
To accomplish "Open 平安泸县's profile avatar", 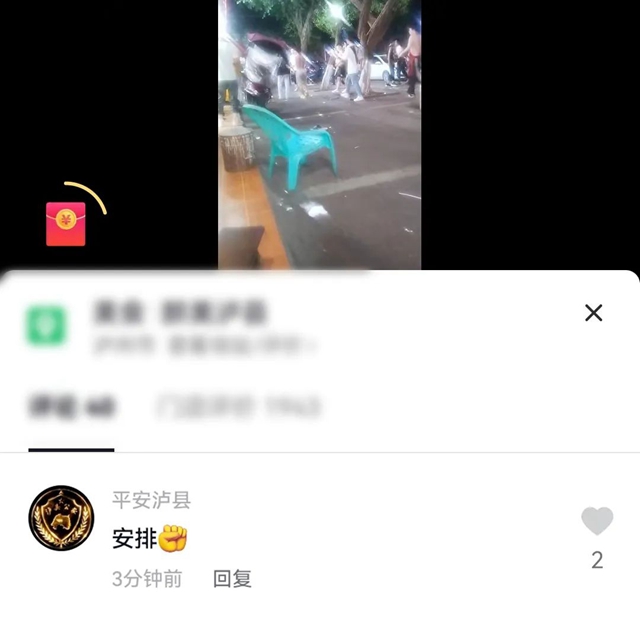I will pos(61,518).
